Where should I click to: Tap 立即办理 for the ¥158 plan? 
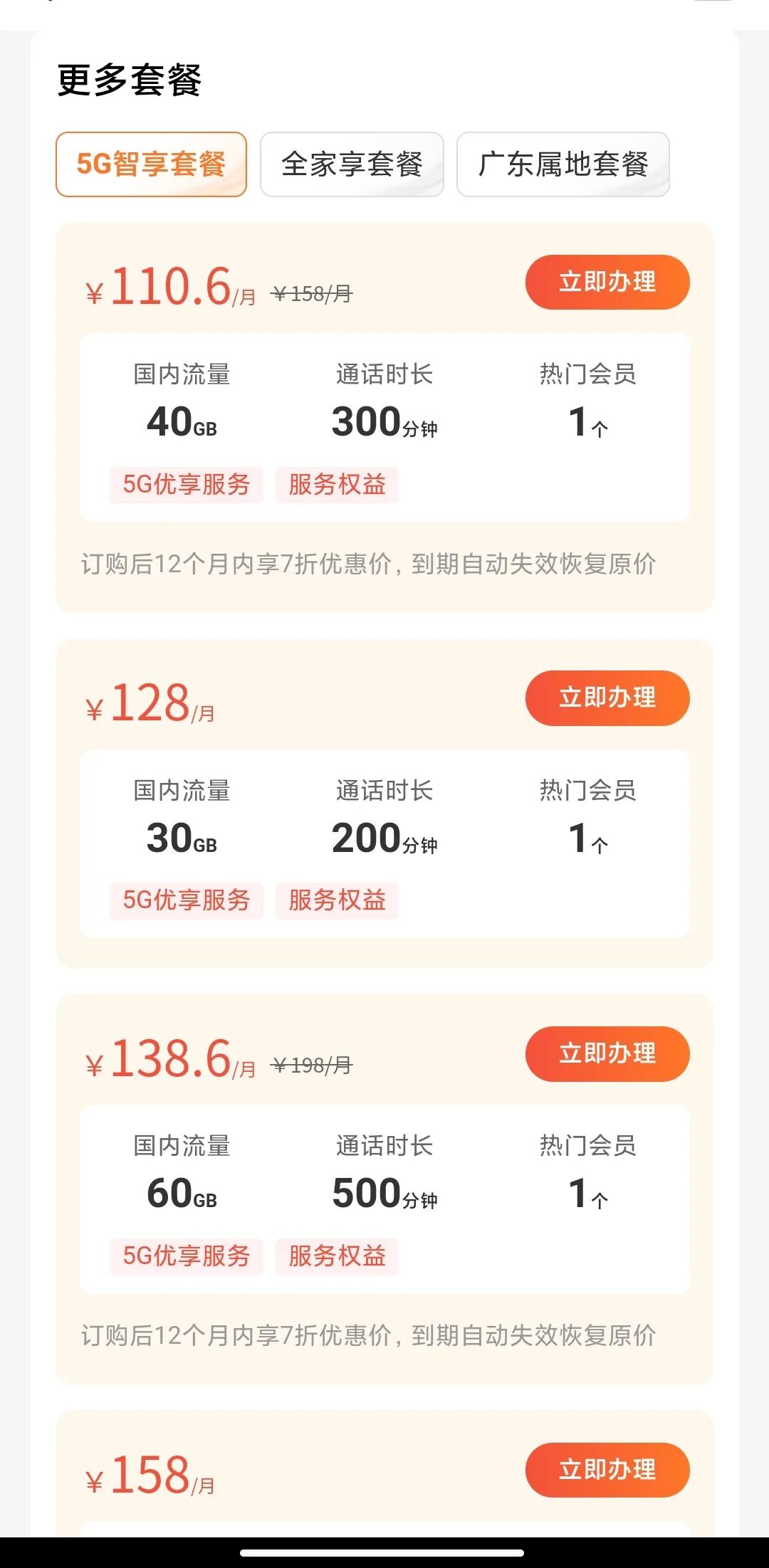[607, 1470]
